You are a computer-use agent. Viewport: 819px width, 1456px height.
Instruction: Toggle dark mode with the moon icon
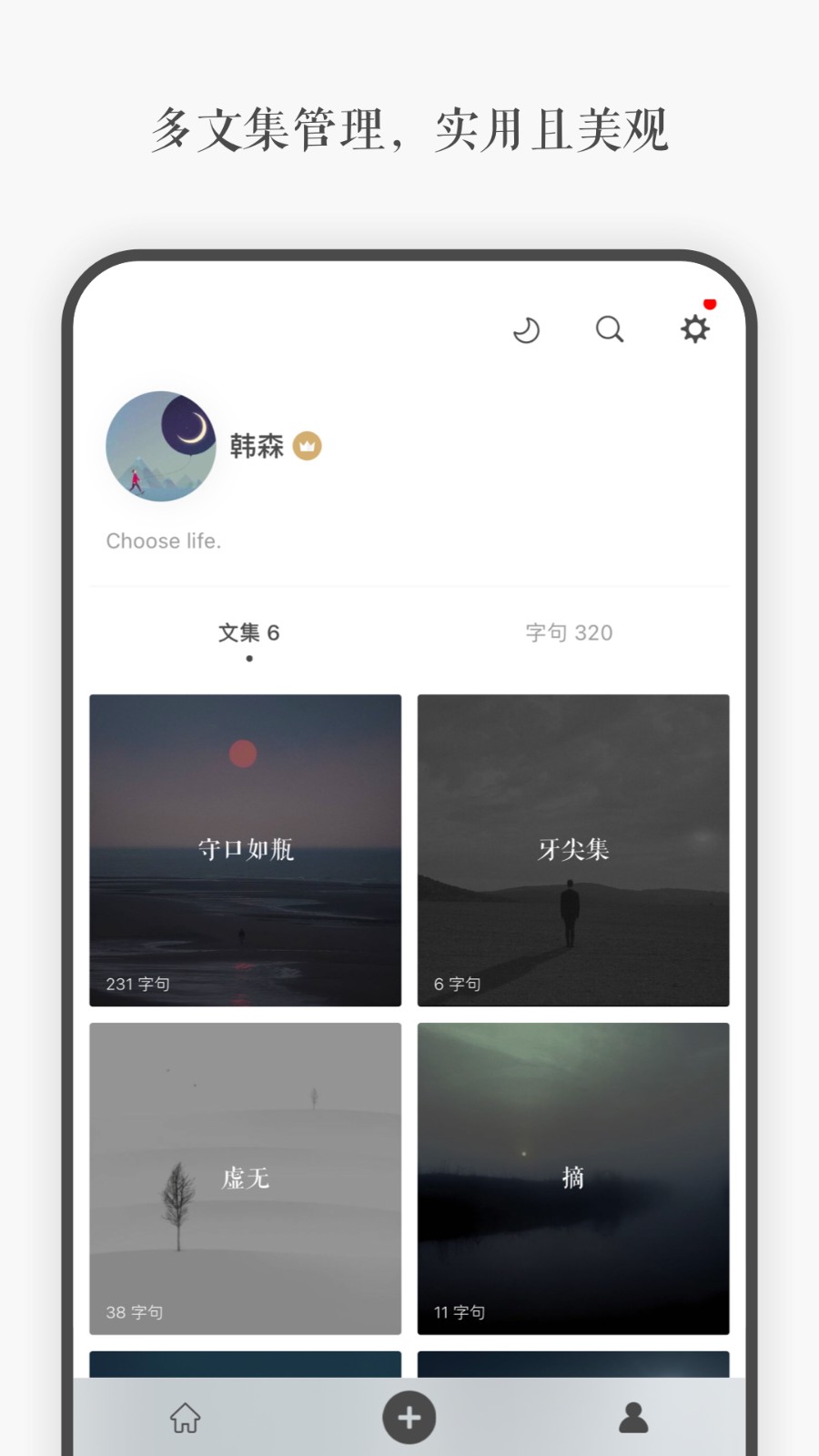pos(528,330)
